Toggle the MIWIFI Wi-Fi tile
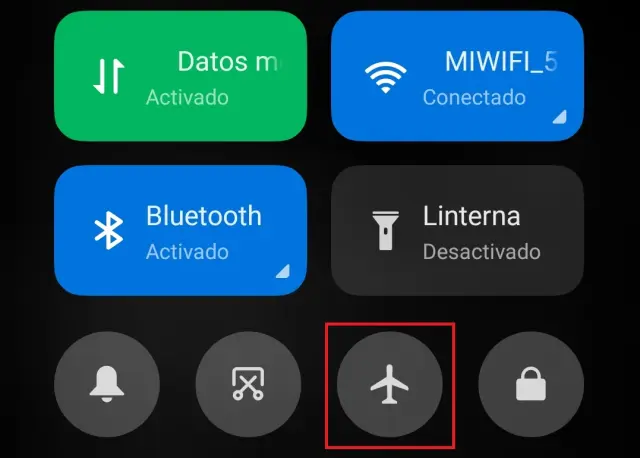 click(x=457, y=76)
